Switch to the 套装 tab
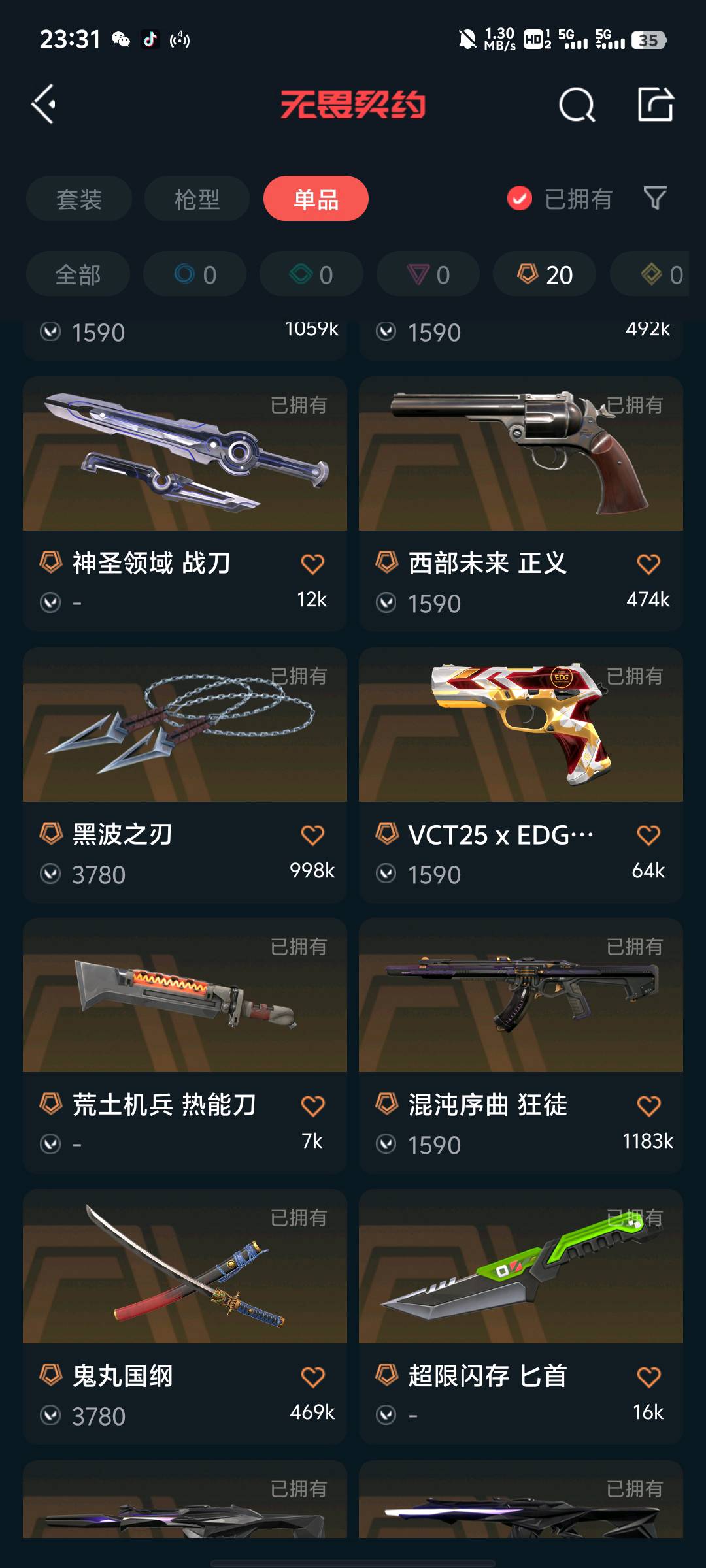 [x=79, y=199]
